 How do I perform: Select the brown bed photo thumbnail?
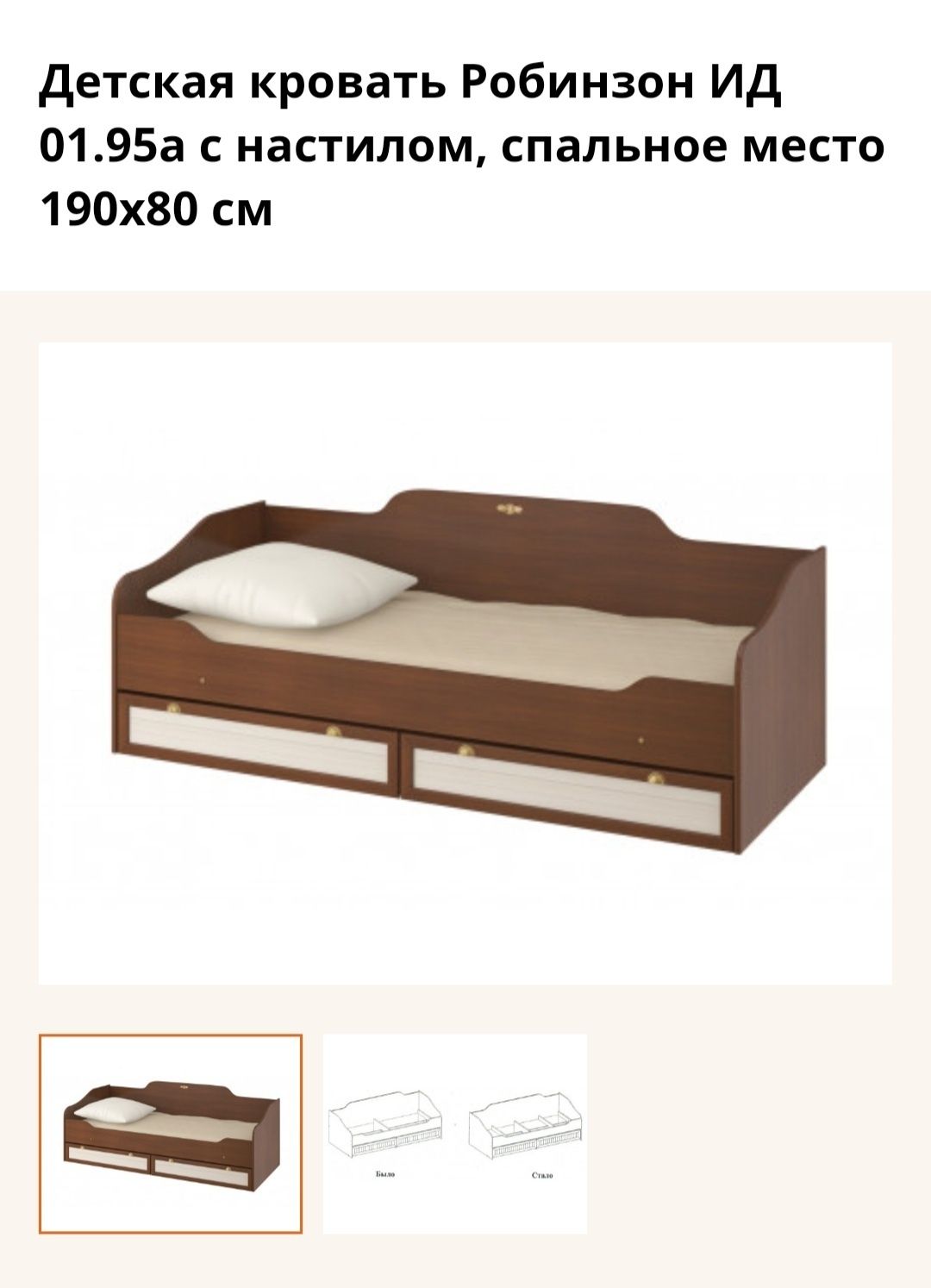171,1133
